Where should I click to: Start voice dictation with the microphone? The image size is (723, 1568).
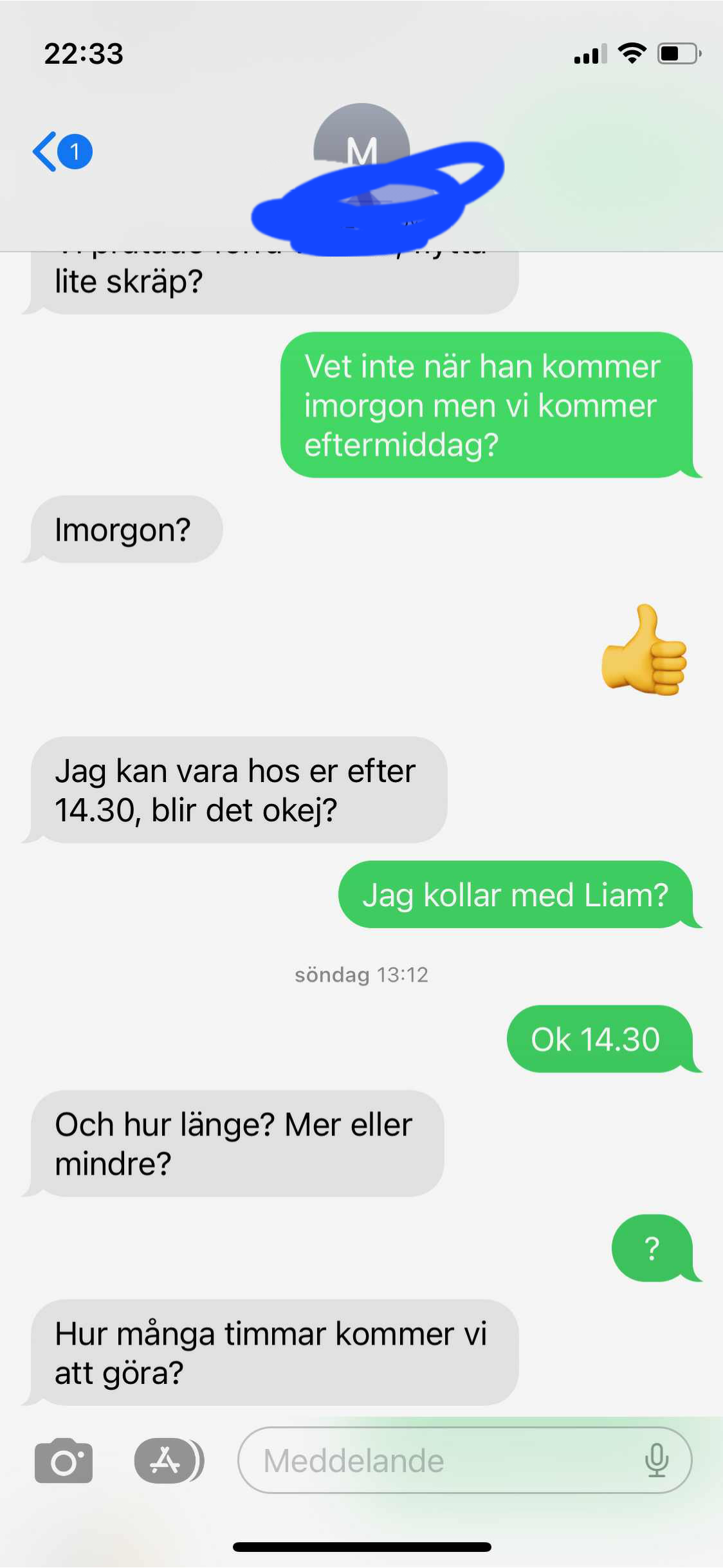(x=657, y=1461)
